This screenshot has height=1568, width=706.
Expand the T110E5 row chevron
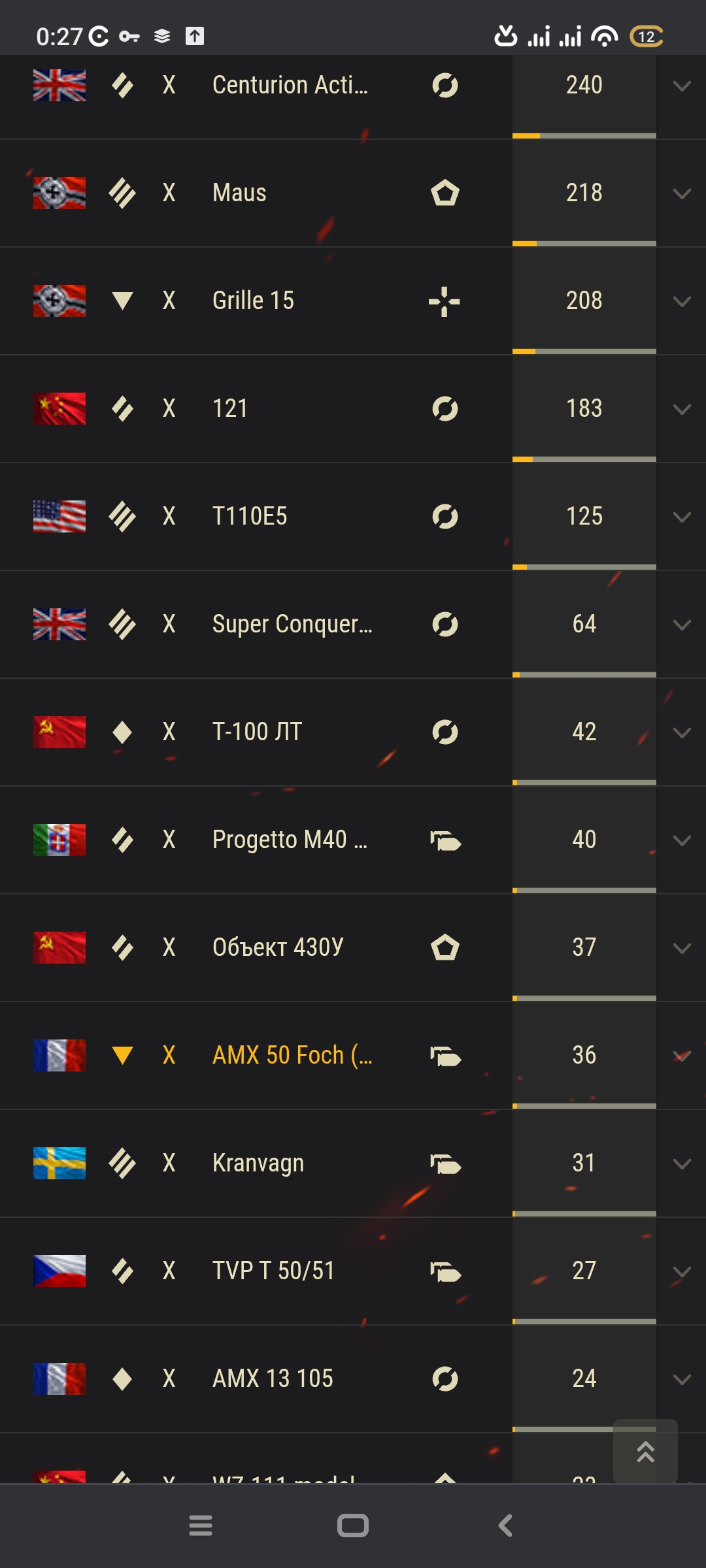click(x=682, y=517)
